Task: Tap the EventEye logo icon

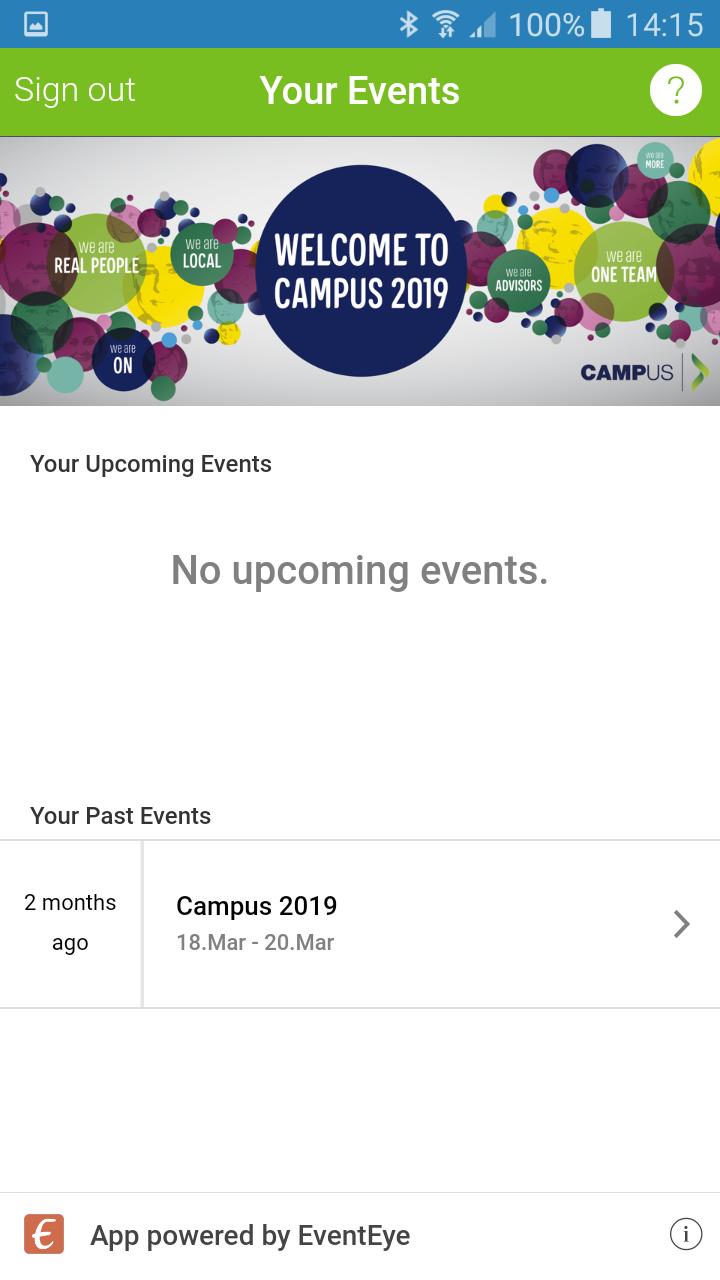Action: pos(42,1234)
